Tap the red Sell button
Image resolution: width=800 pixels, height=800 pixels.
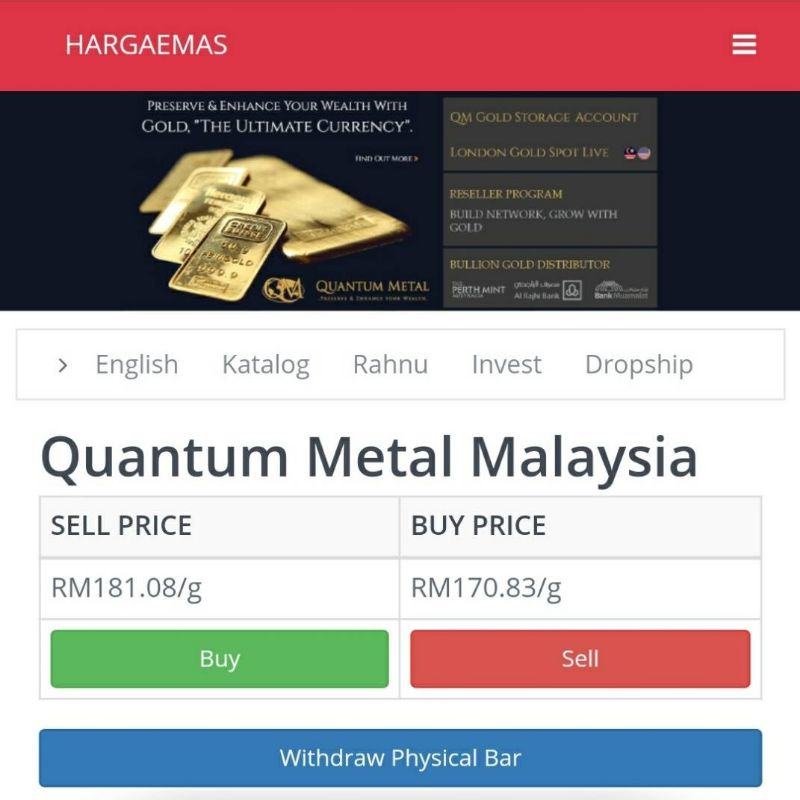click(x=580, y=659)
